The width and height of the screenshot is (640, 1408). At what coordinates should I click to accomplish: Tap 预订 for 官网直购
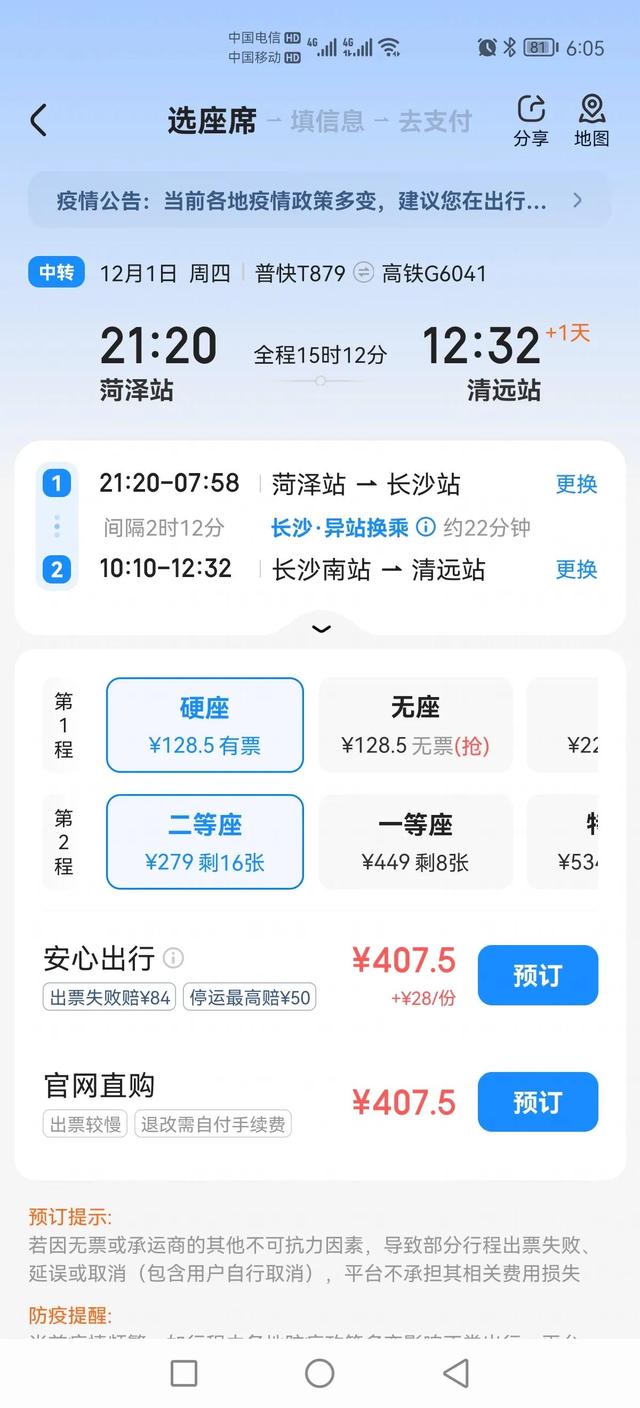538,1102
